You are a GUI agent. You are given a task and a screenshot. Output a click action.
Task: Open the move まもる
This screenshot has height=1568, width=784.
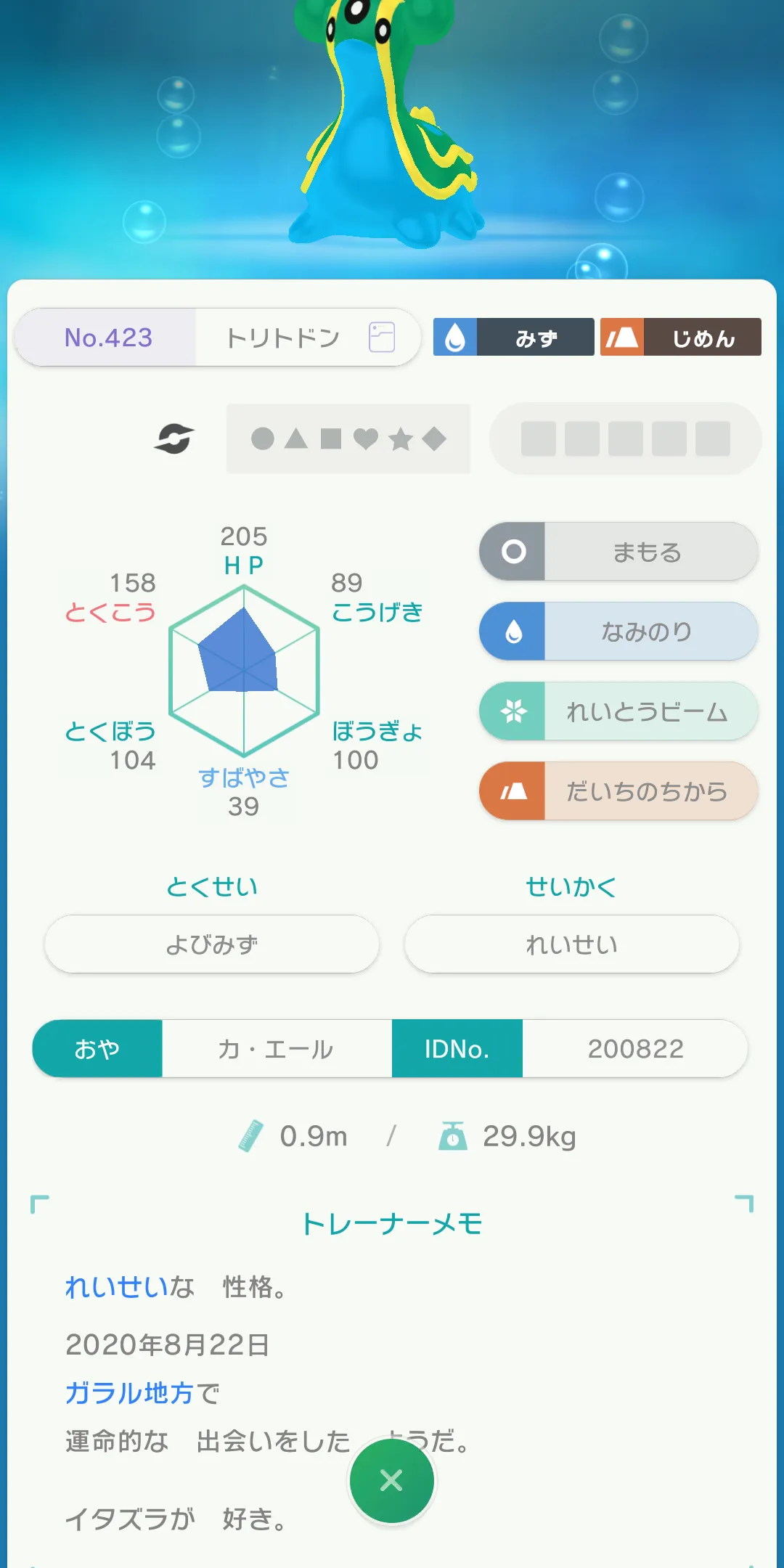(618, 552)
